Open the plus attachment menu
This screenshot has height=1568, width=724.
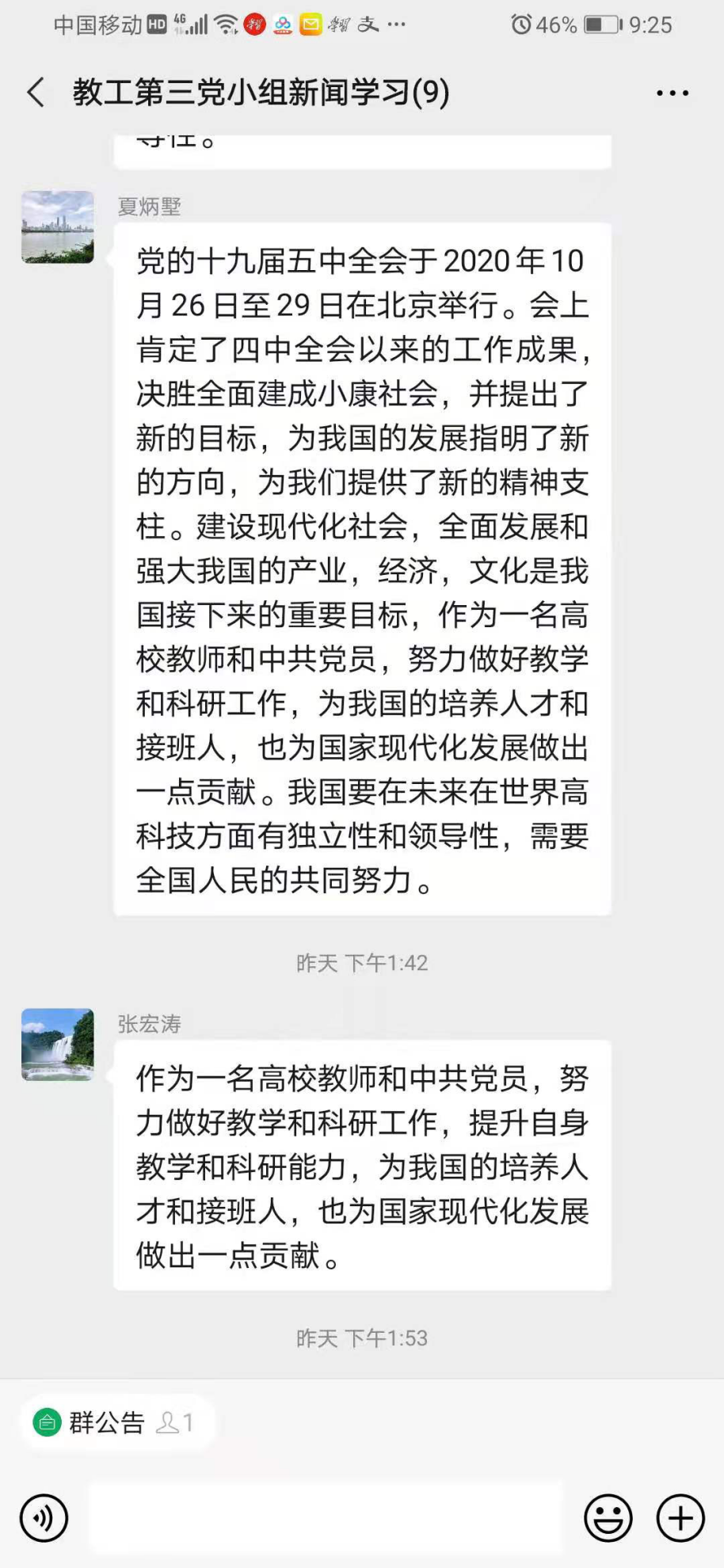tap(680, 1518)
